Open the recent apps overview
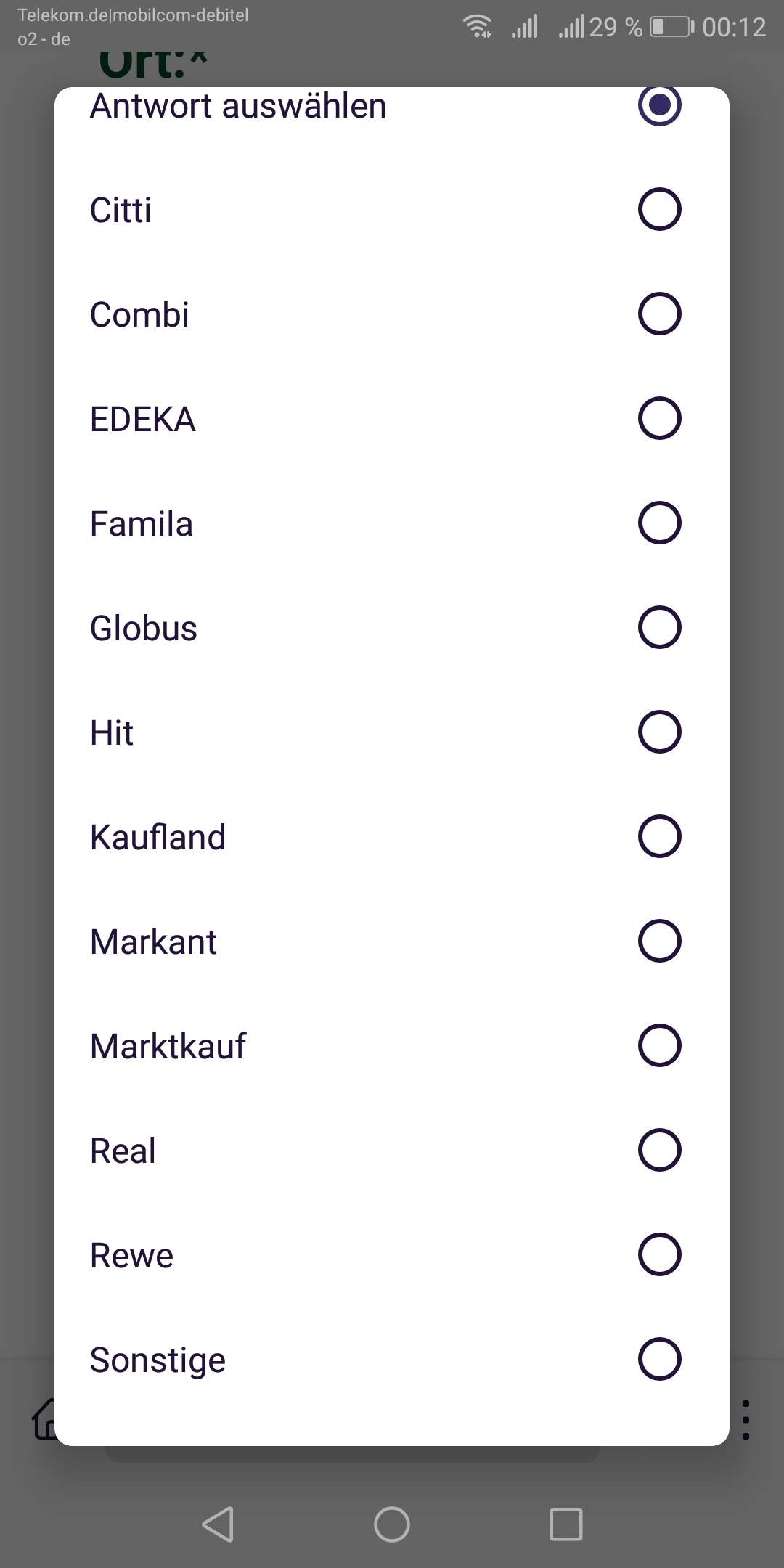The height and width of the screenshot is (1568, 784). coord(566,1524)
